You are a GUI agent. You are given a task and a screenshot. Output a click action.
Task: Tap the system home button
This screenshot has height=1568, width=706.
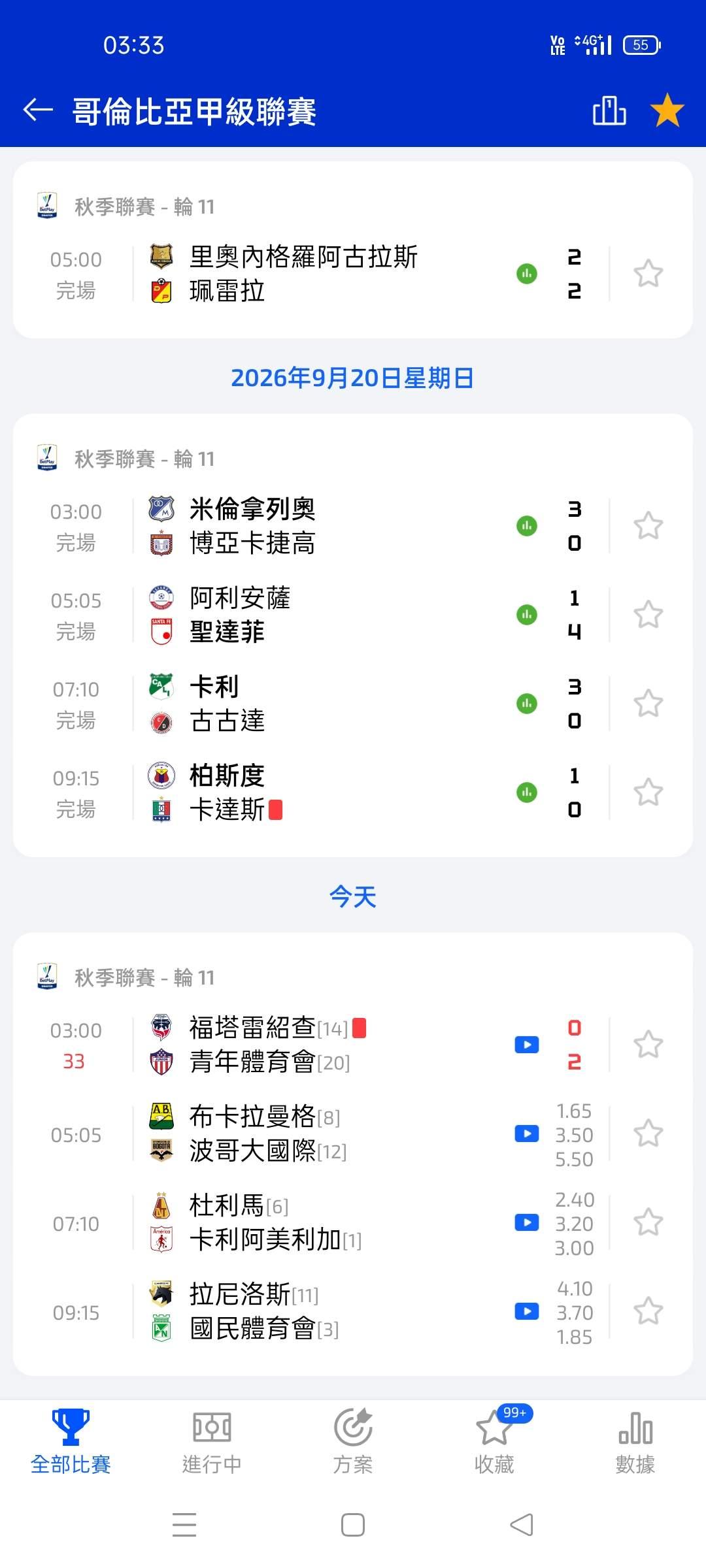(x=353, y=1526)
